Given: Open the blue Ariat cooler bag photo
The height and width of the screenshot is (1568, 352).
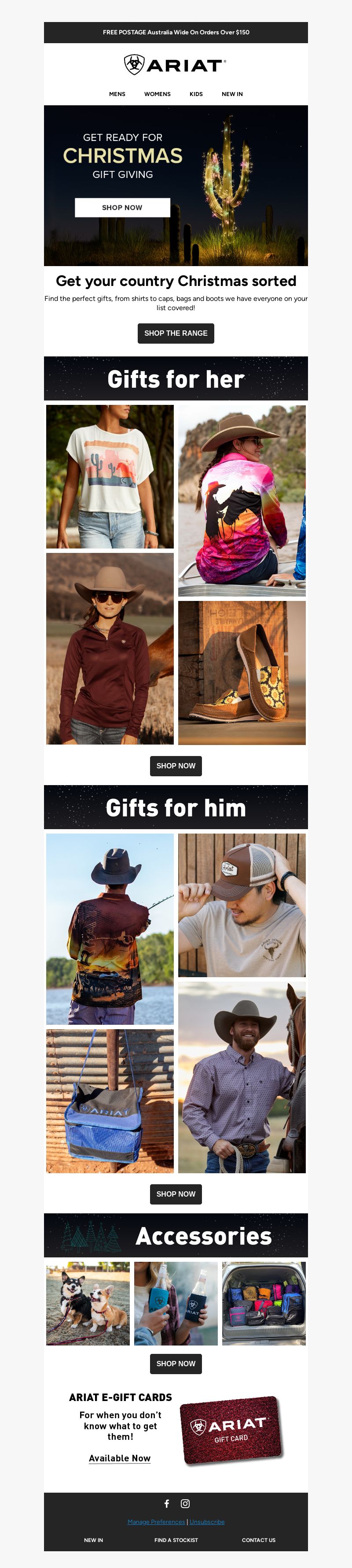Looking at the screenshot, I should [110, 1101].
